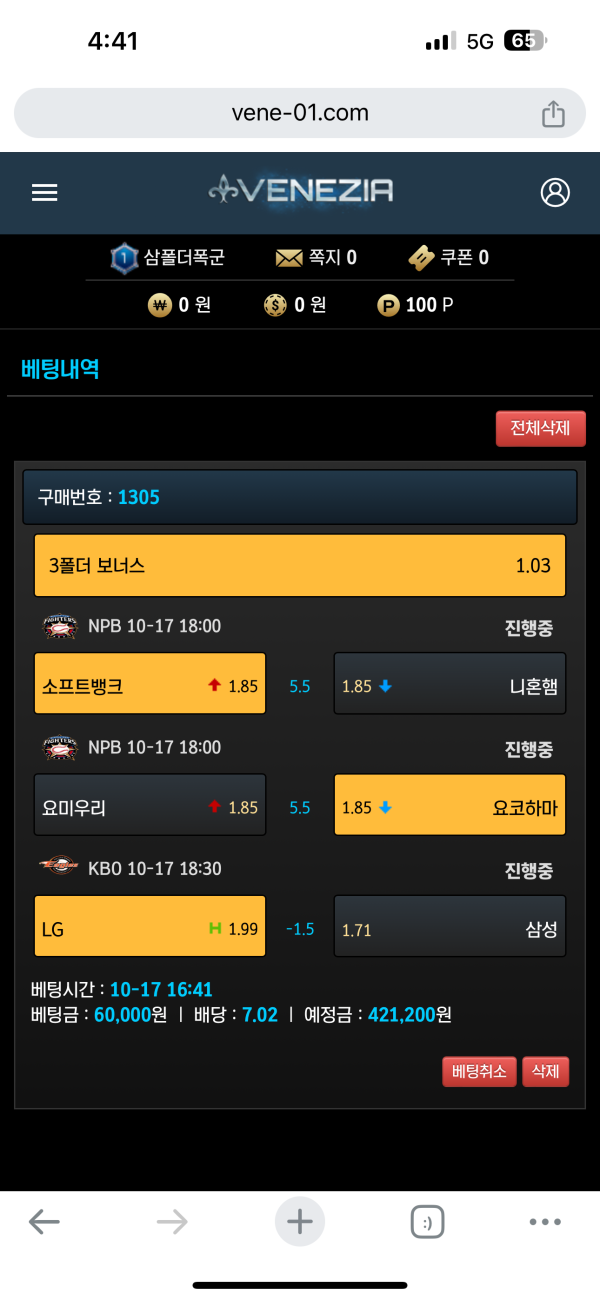Open the browser tab switcher

(x=427, y=1221)
